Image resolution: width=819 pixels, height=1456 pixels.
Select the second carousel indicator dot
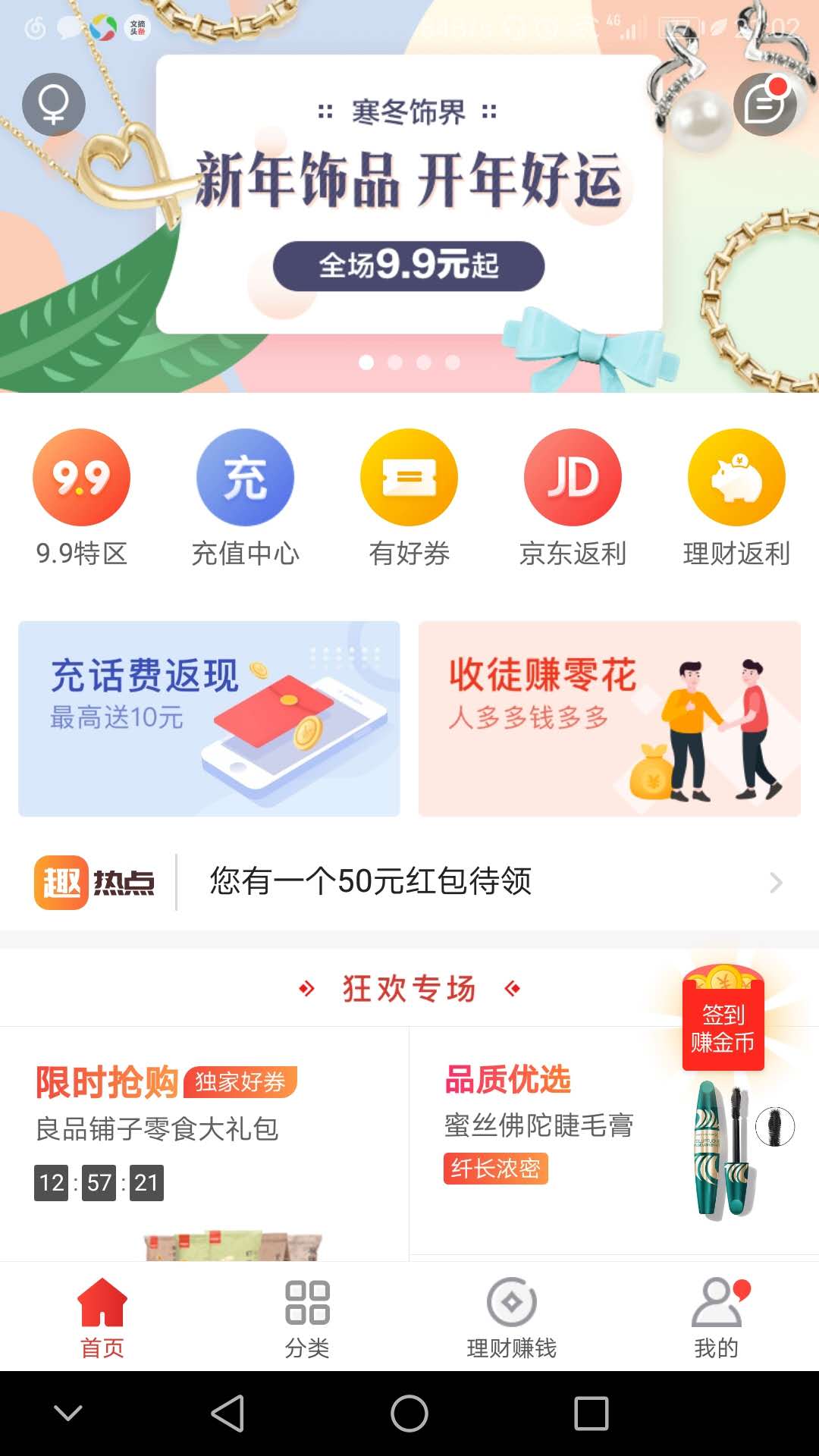tap(396, 363)
